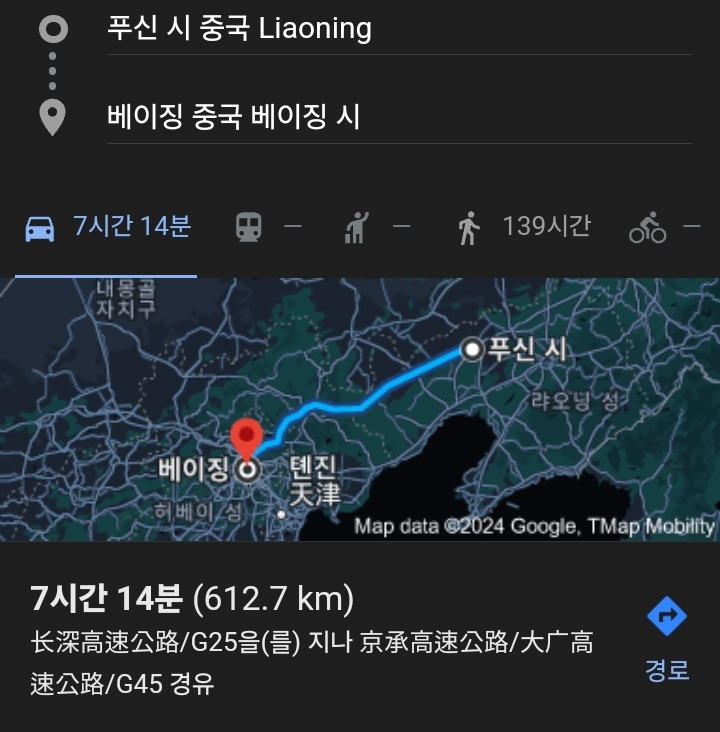Switch to the public transit tab

(267, 227)
